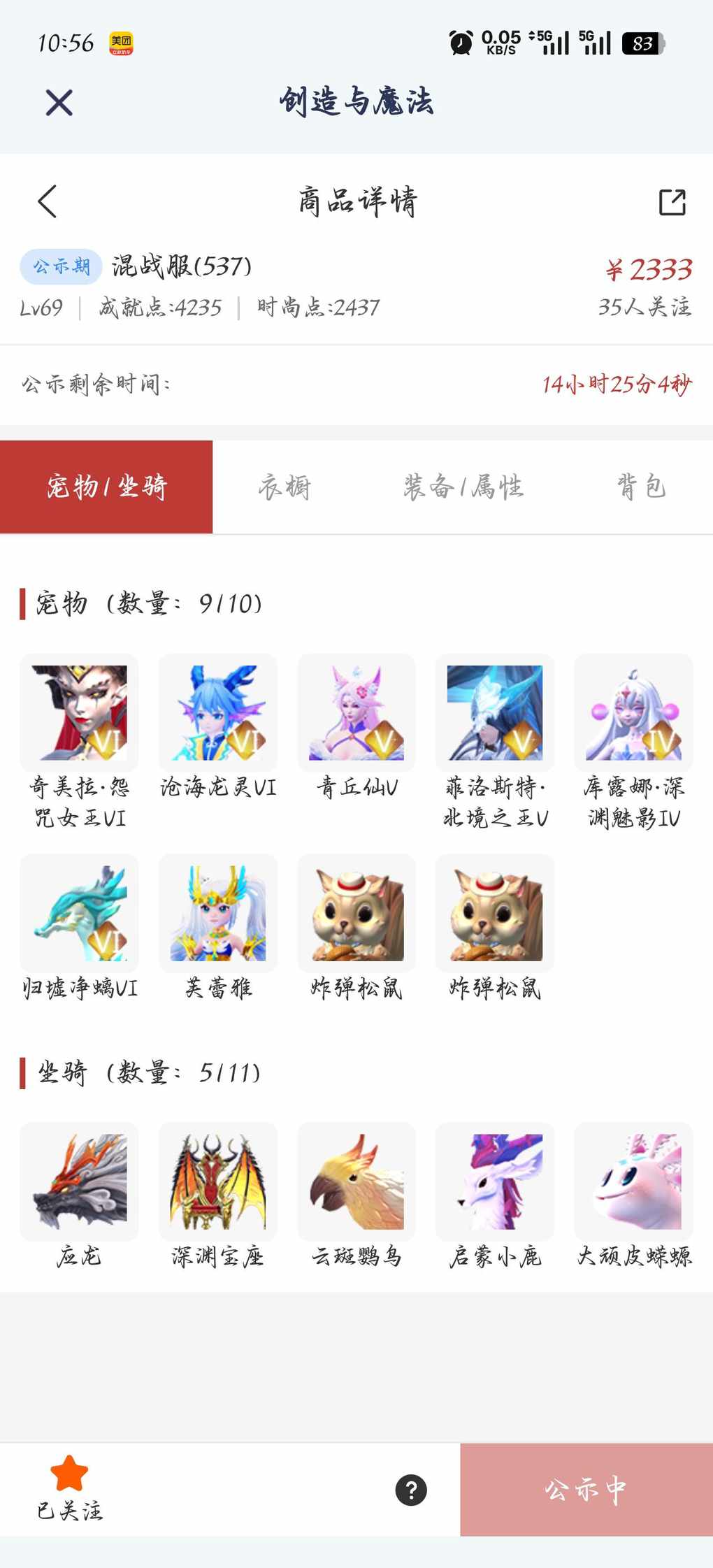Screen dimensions: 713x1568
Task: Open 库露娜·深渊魅影IV pet
Action: (x=633, y=713)
